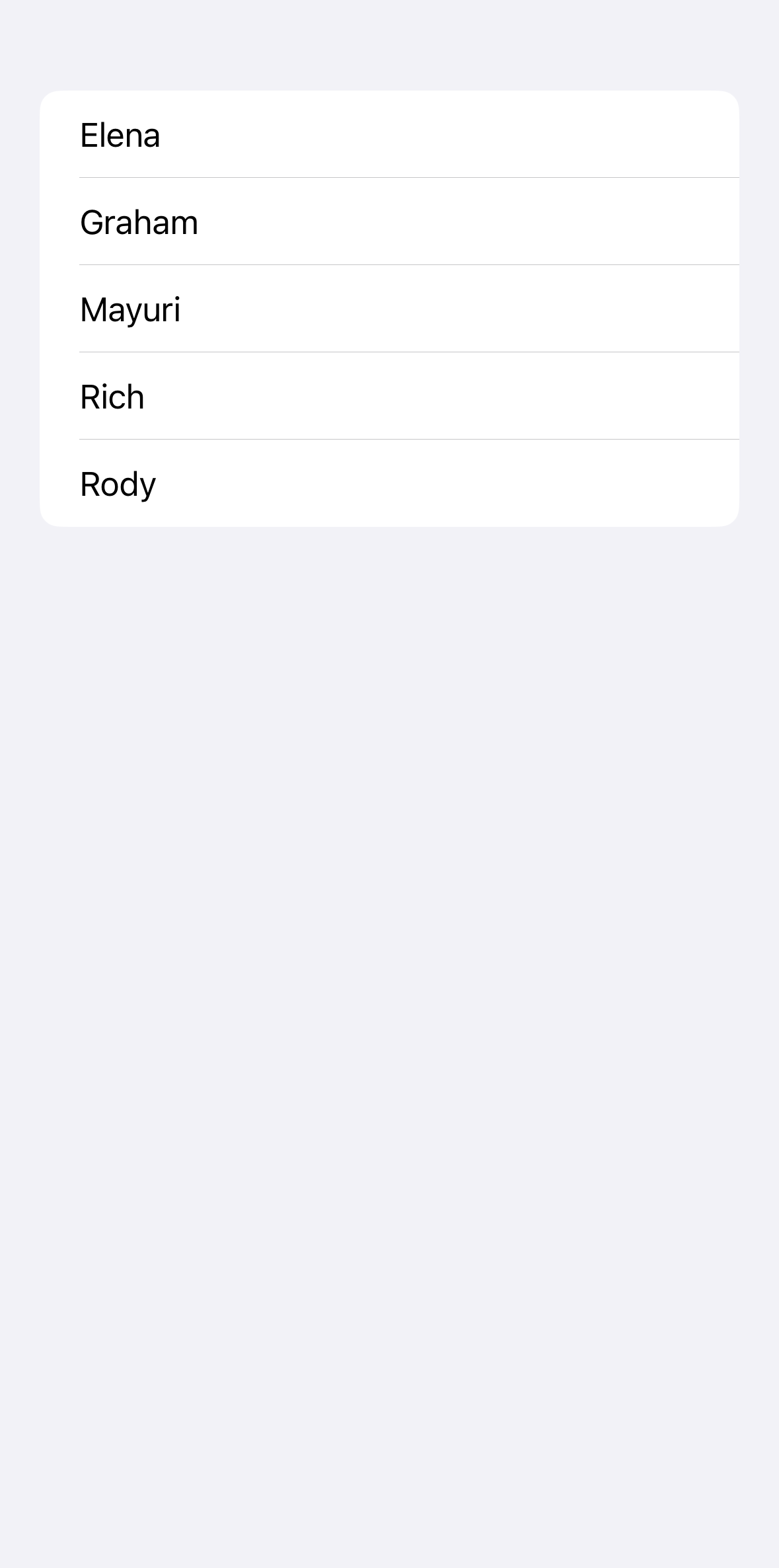Click the row directly below Graham

389,308
